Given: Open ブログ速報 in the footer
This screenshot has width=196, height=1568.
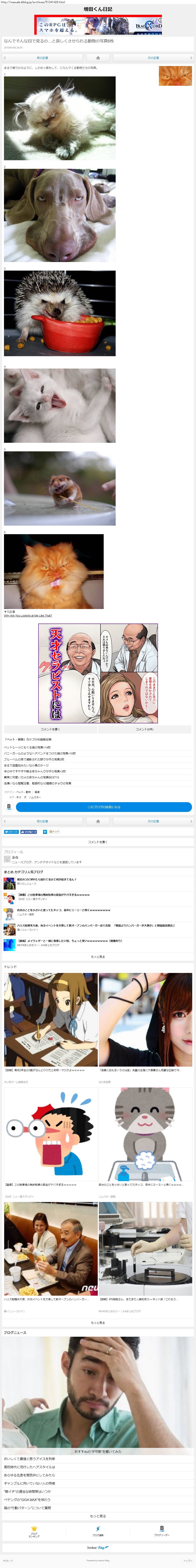Looking at the screenshot, I should click(x=97, y=1532).
